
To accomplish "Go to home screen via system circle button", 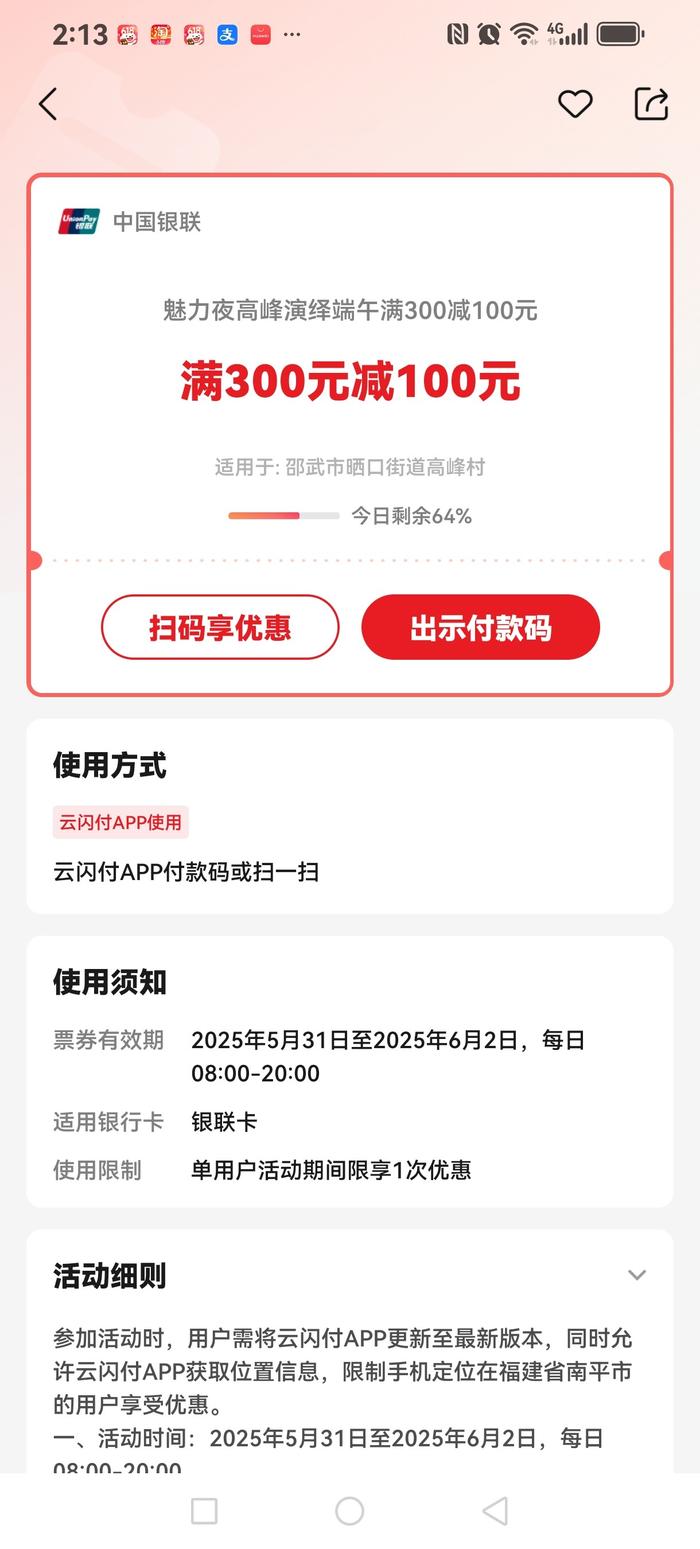I will (349, 1511).
